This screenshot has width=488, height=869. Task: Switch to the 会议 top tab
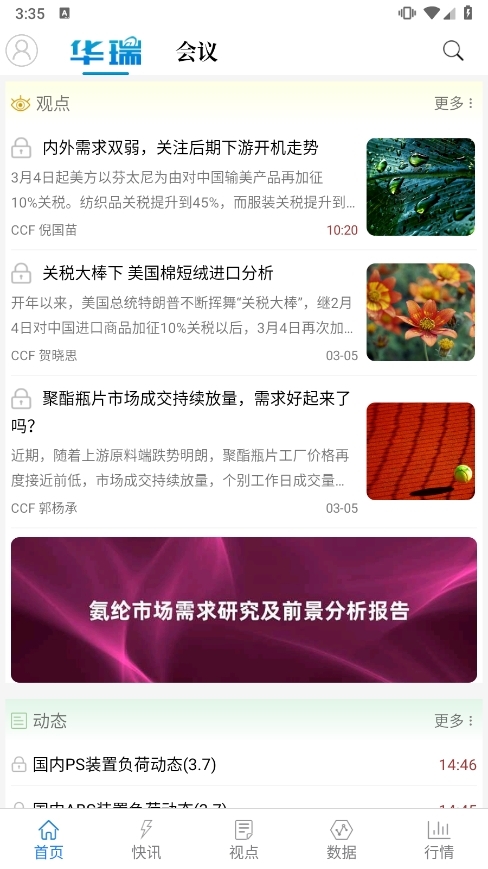point(197,52)
